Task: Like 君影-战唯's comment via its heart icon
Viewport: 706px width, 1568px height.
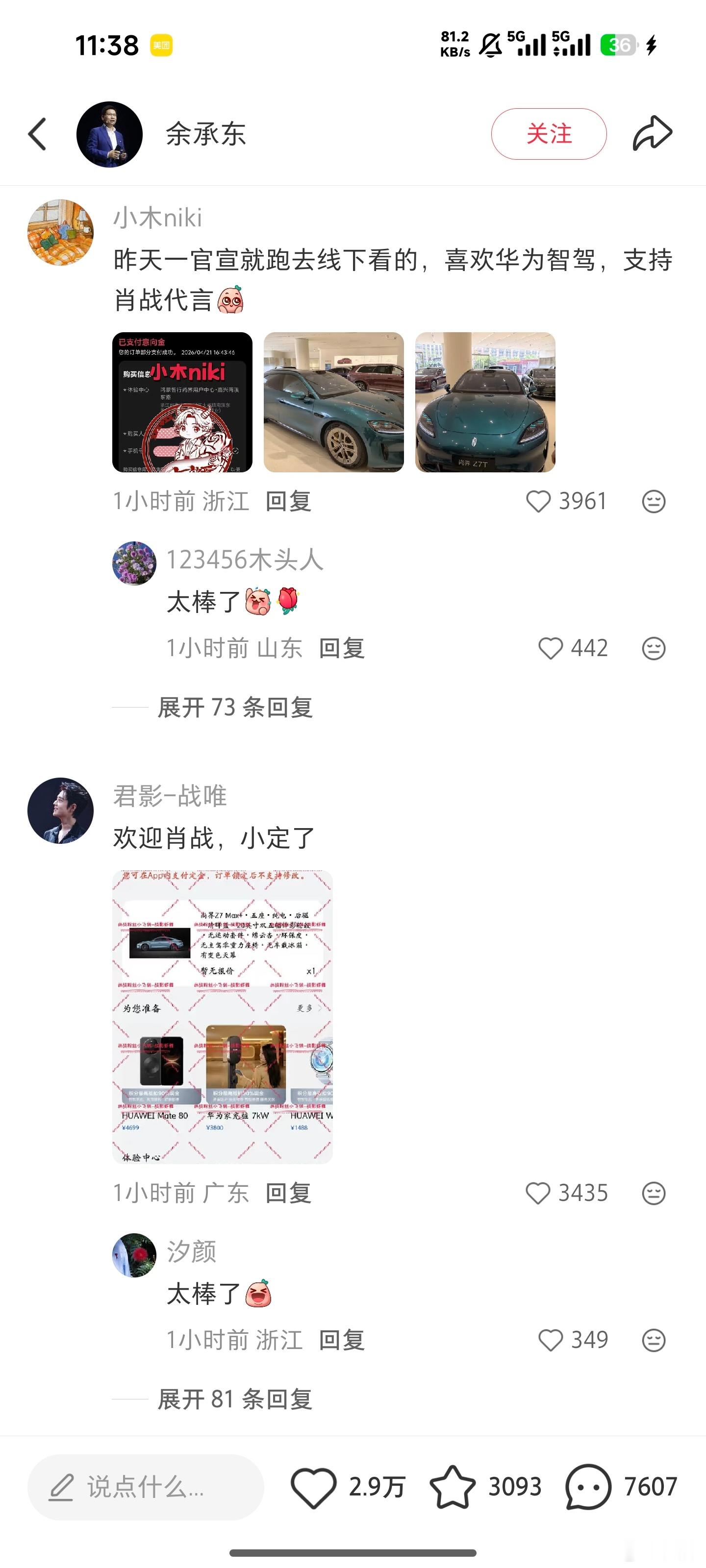Action: 538,1193
